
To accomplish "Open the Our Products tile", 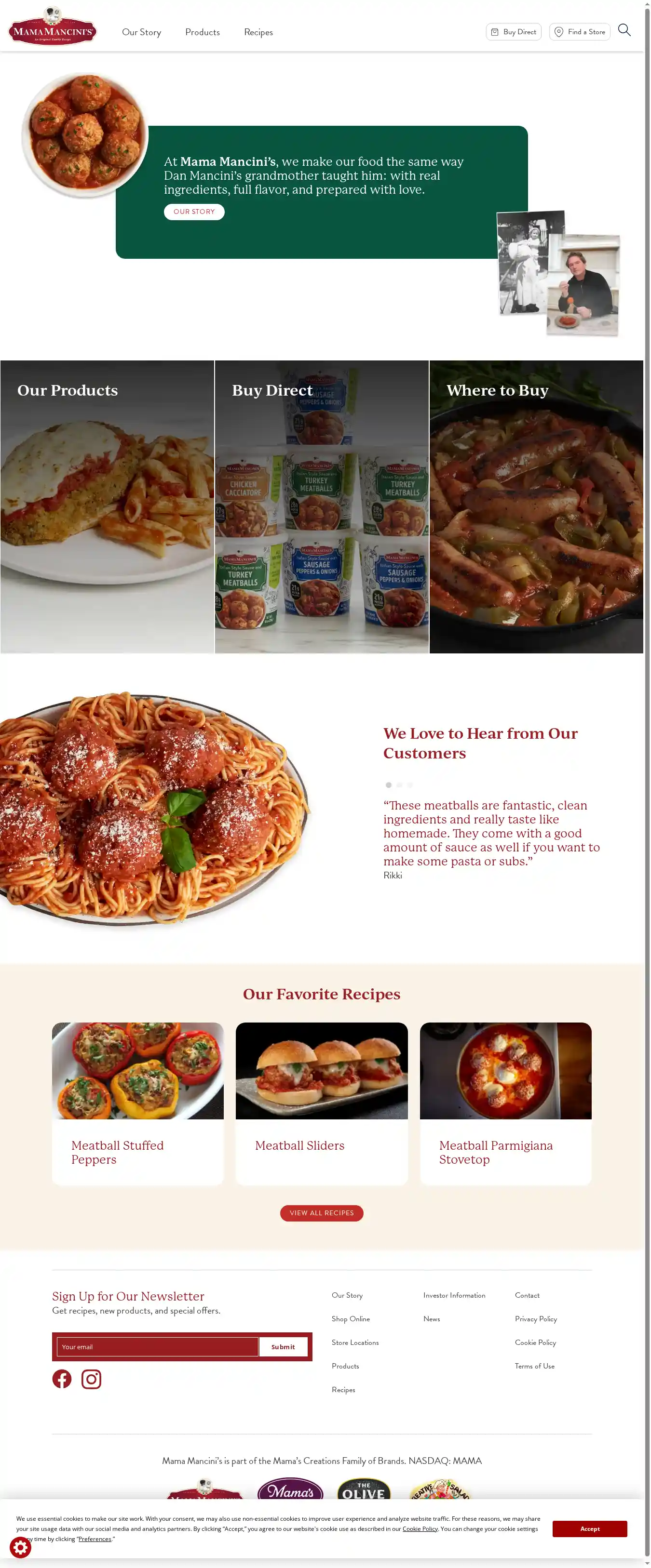I will coord(107,506).
